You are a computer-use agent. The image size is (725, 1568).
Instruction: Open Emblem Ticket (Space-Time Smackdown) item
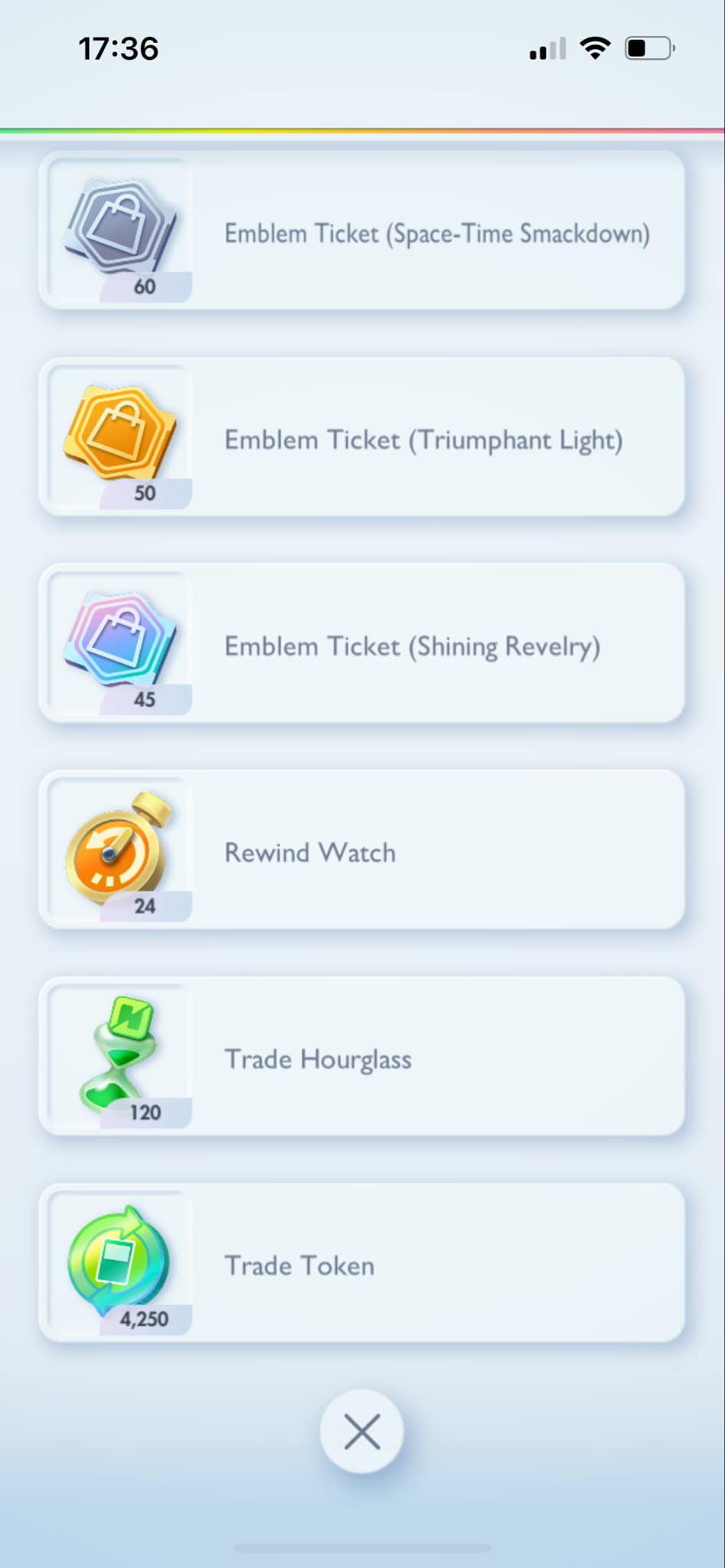(361, 230)
